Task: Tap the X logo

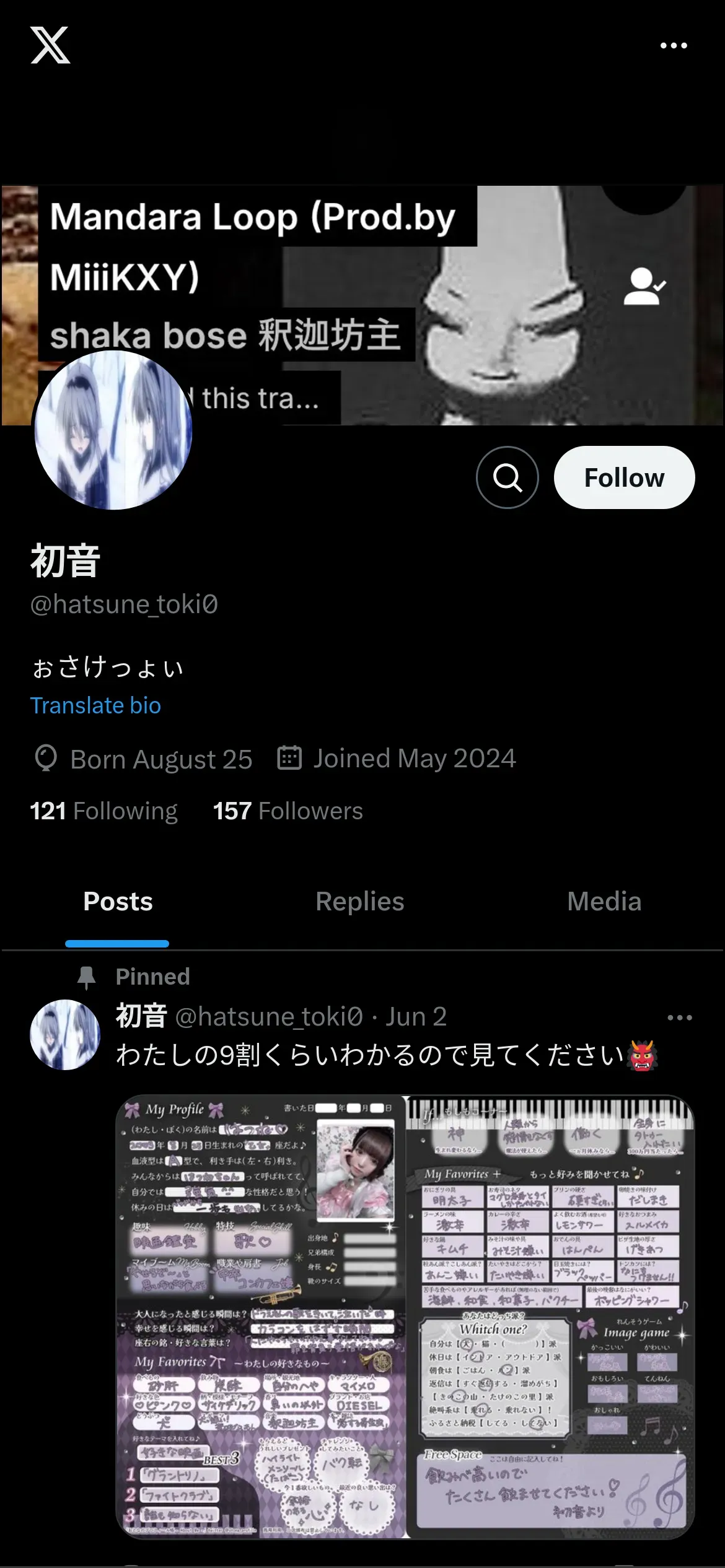Action: click(50, 45)
